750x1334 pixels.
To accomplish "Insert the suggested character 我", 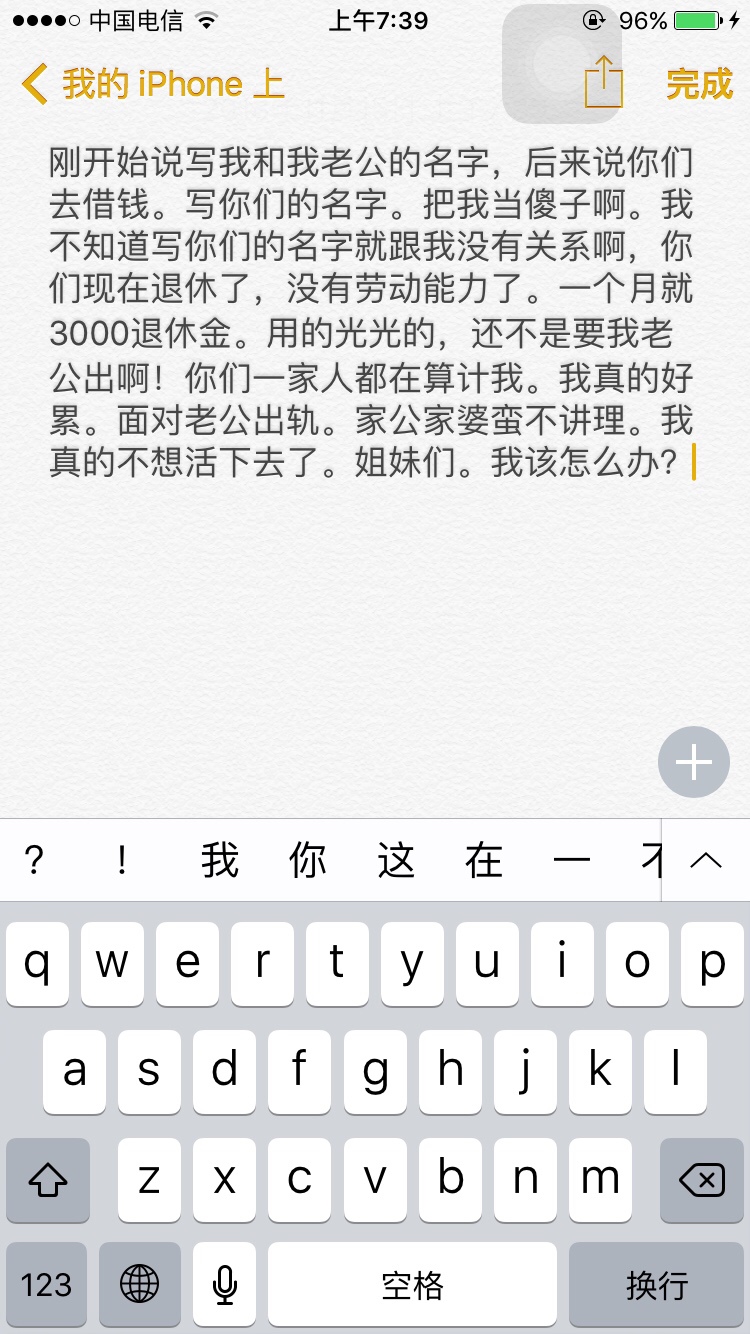I will coord(220,860).
